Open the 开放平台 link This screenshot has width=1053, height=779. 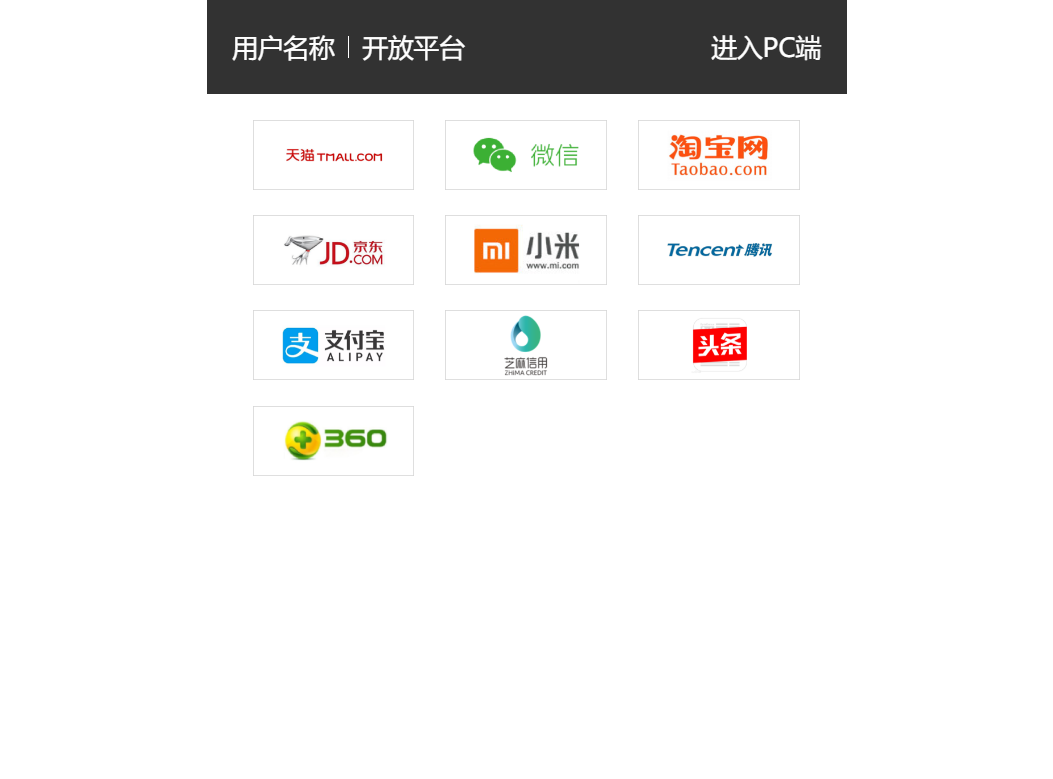point(413,48)
